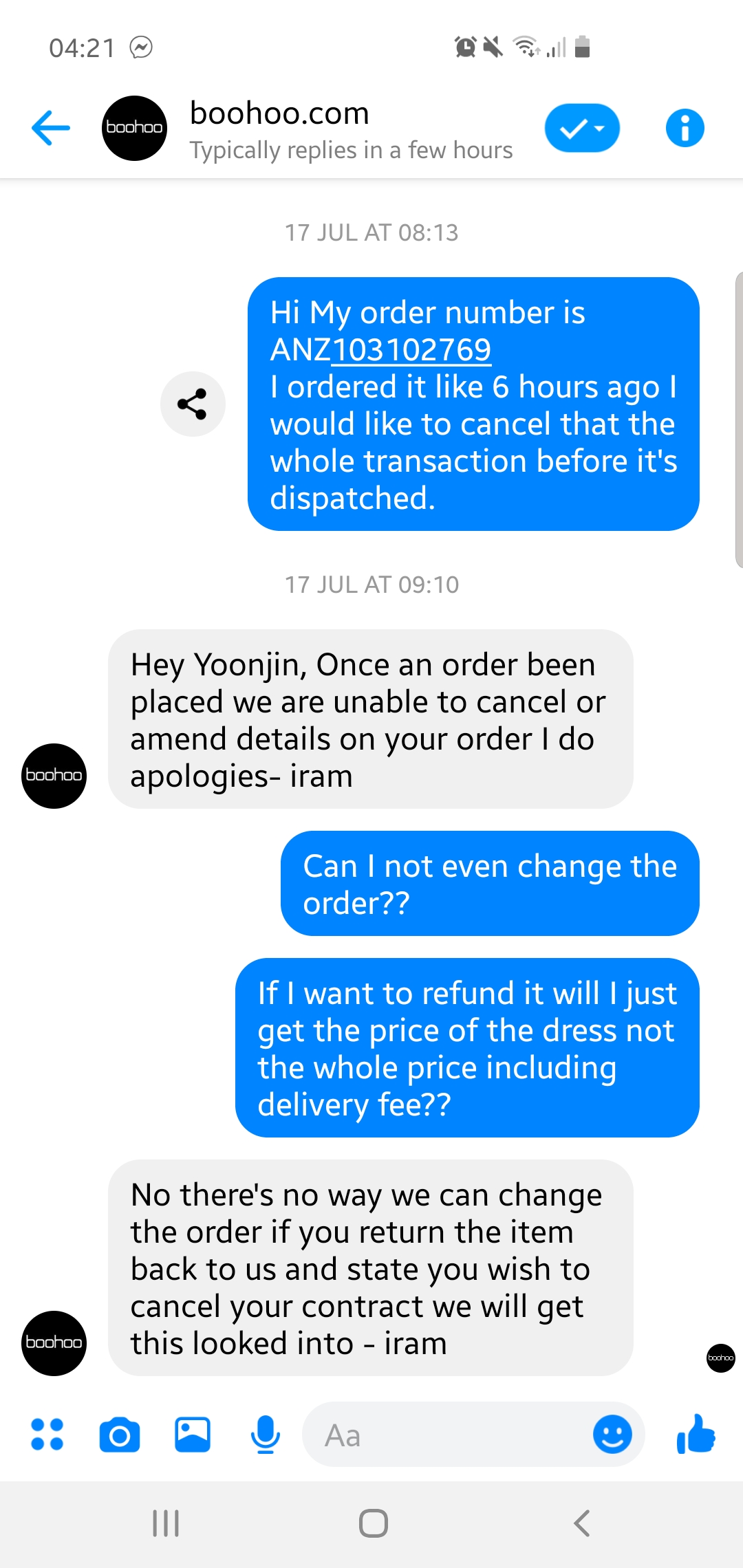Tap the system back button
This screenshot has height=1568, width=743.
pos(582,1523)
